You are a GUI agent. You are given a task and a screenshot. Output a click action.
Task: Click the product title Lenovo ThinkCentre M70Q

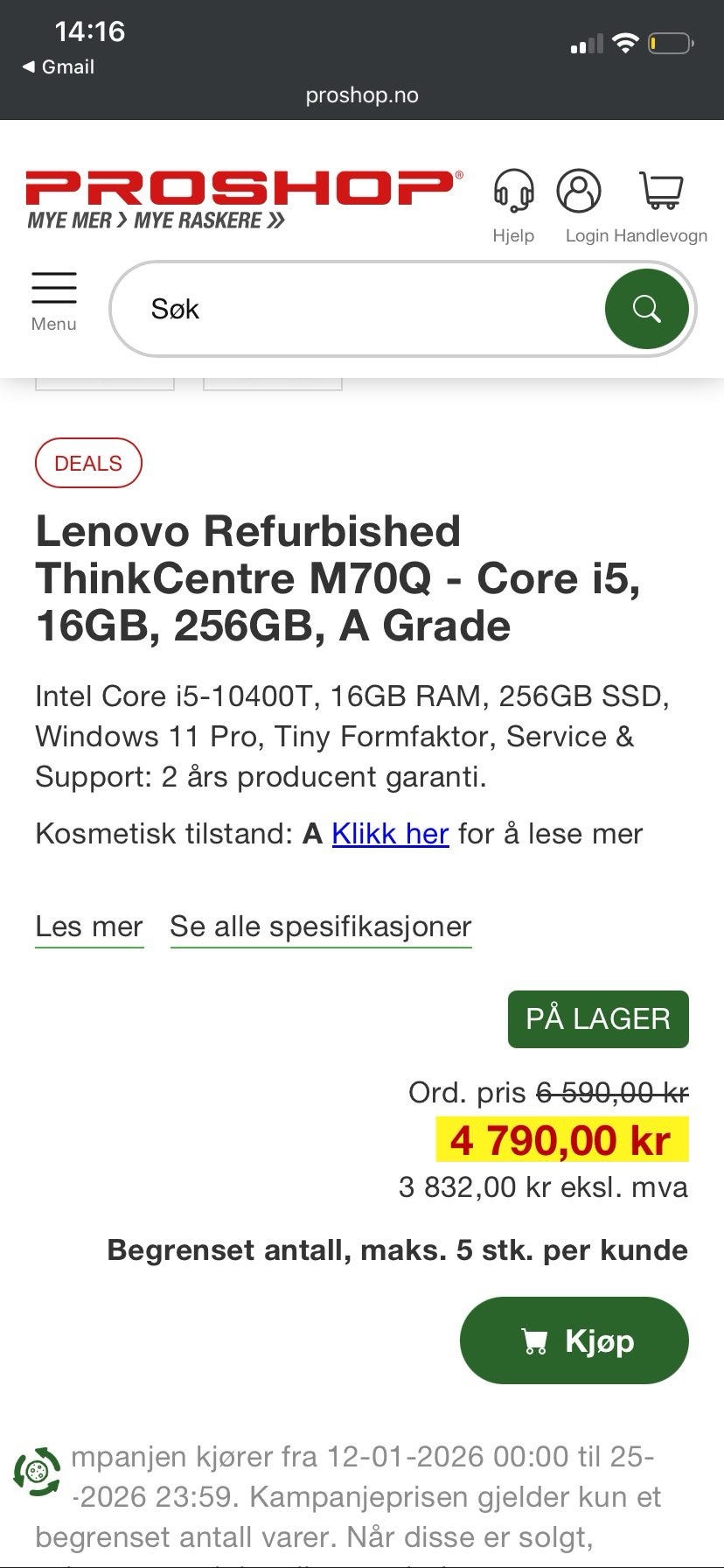(339, 577)
